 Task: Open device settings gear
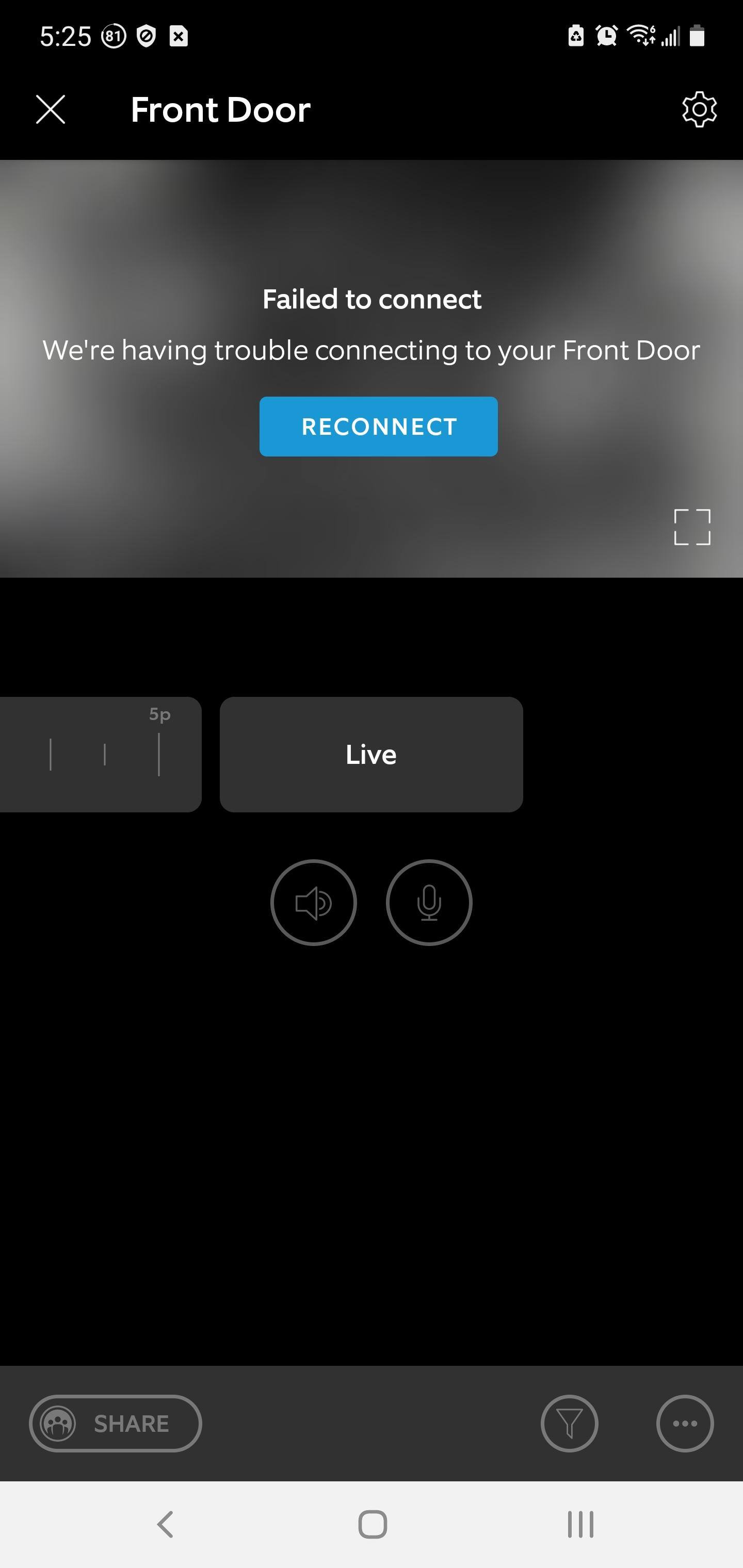pyautogui.click(x=699, y=109)
